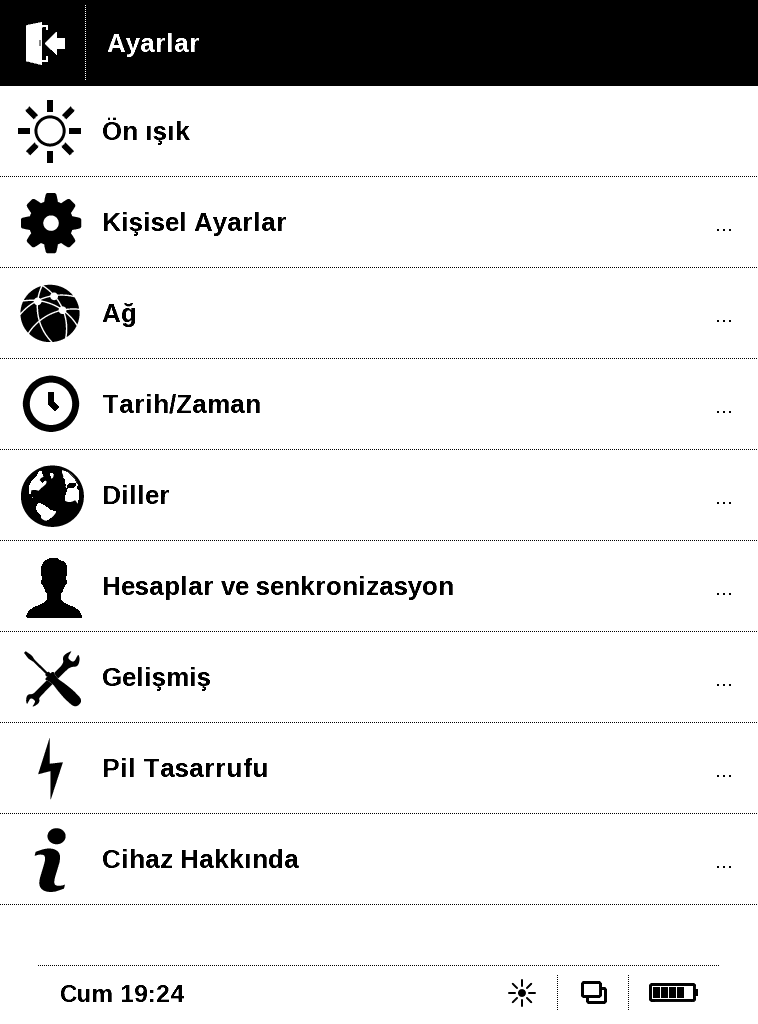Exit the Ayarlar settings screen
The image size is (758, 1024).
pyautogui.click(x=44, y=43)
